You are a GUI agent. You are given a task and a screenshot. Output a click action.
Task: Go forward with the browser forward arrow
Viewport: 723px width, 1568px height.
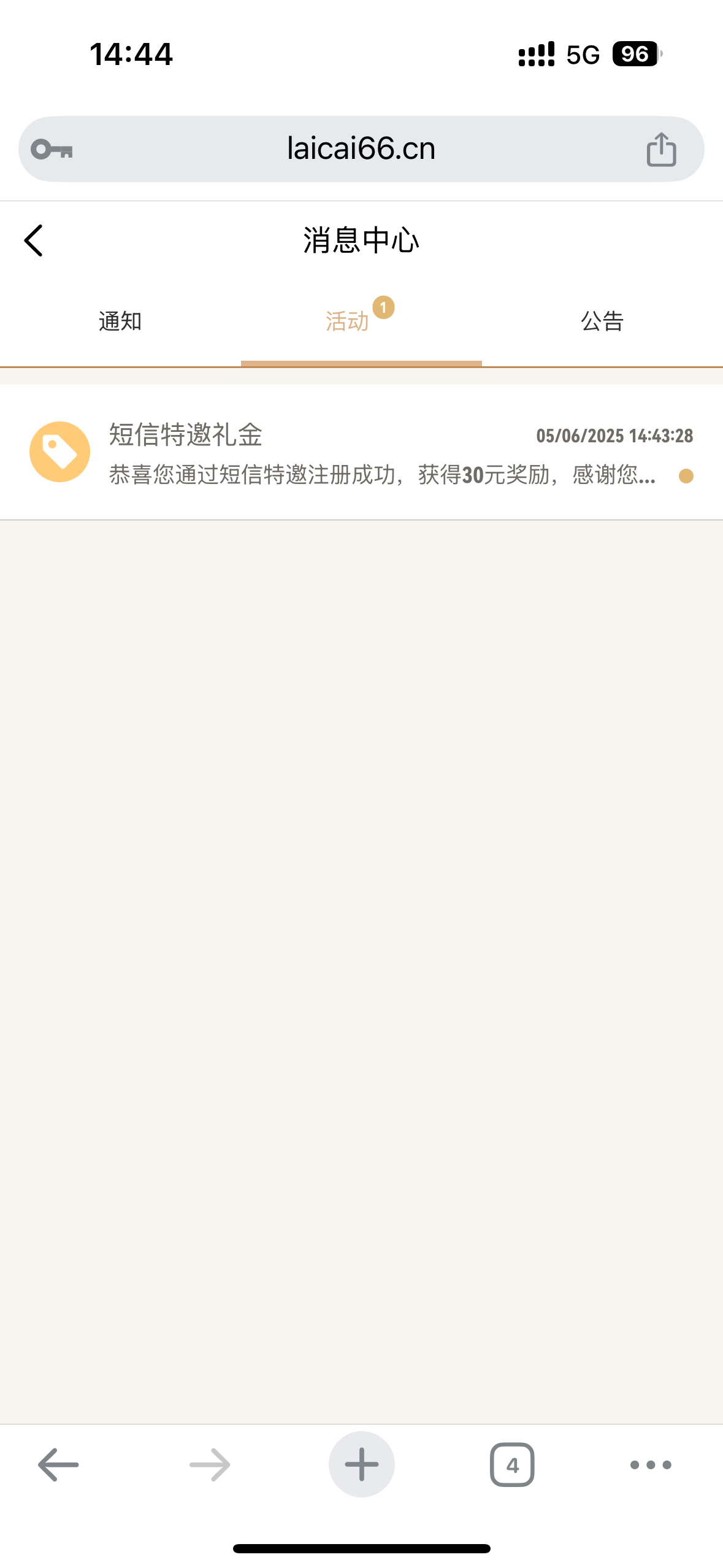[x=210, y=1465]
